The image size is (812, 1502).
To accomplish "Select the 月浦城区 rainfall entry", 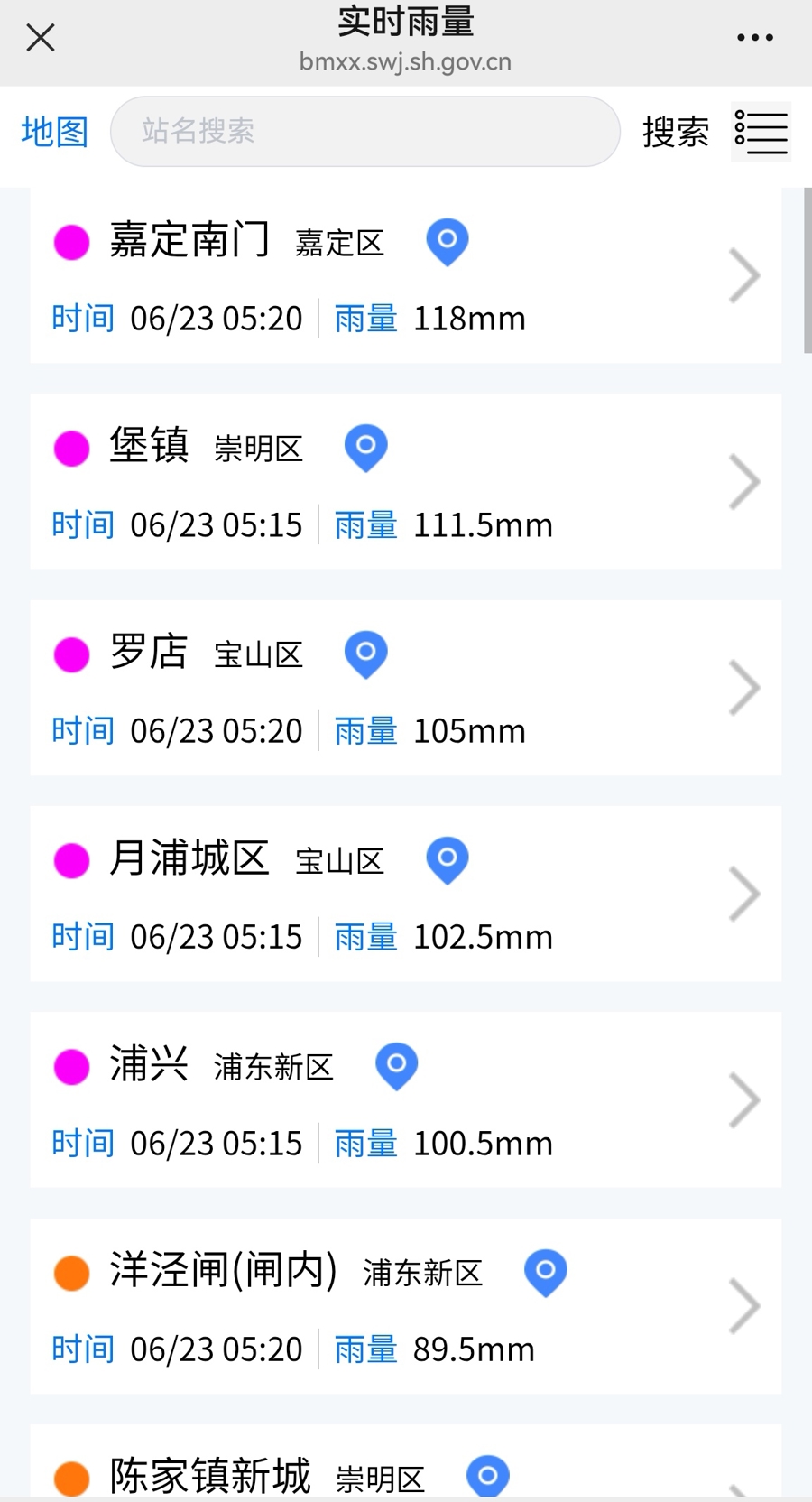I will (744, 894).
